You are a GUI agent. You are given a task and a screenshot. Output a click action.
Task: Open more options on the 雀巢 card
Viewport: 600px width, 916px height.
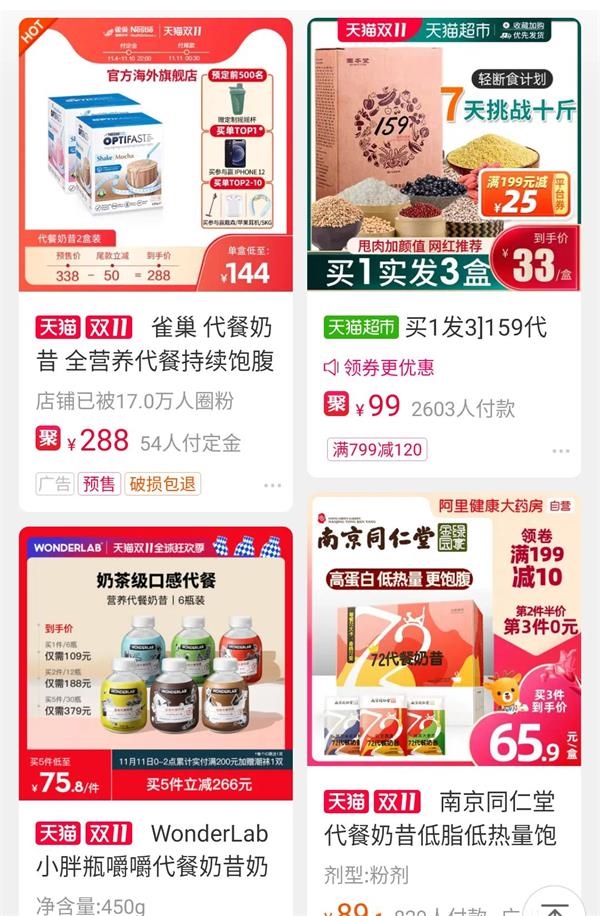273,486
